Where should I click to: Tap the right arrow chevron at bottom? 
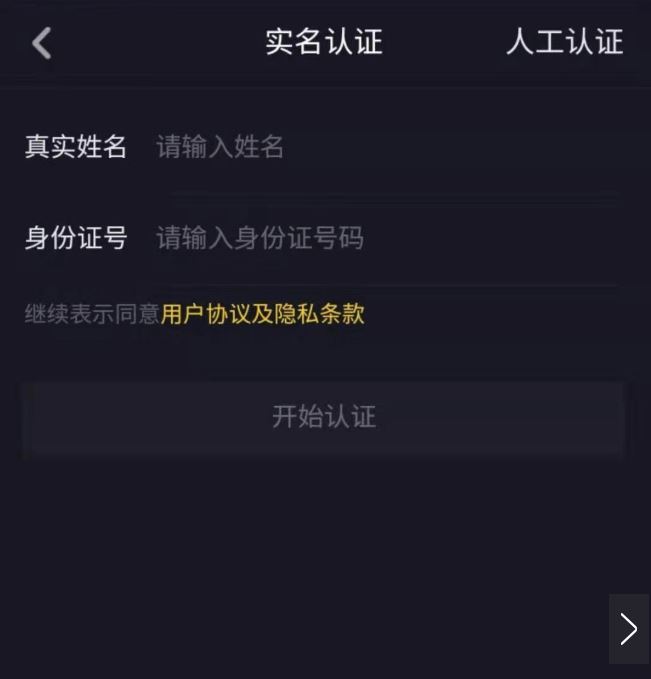(x=628, y=629)
